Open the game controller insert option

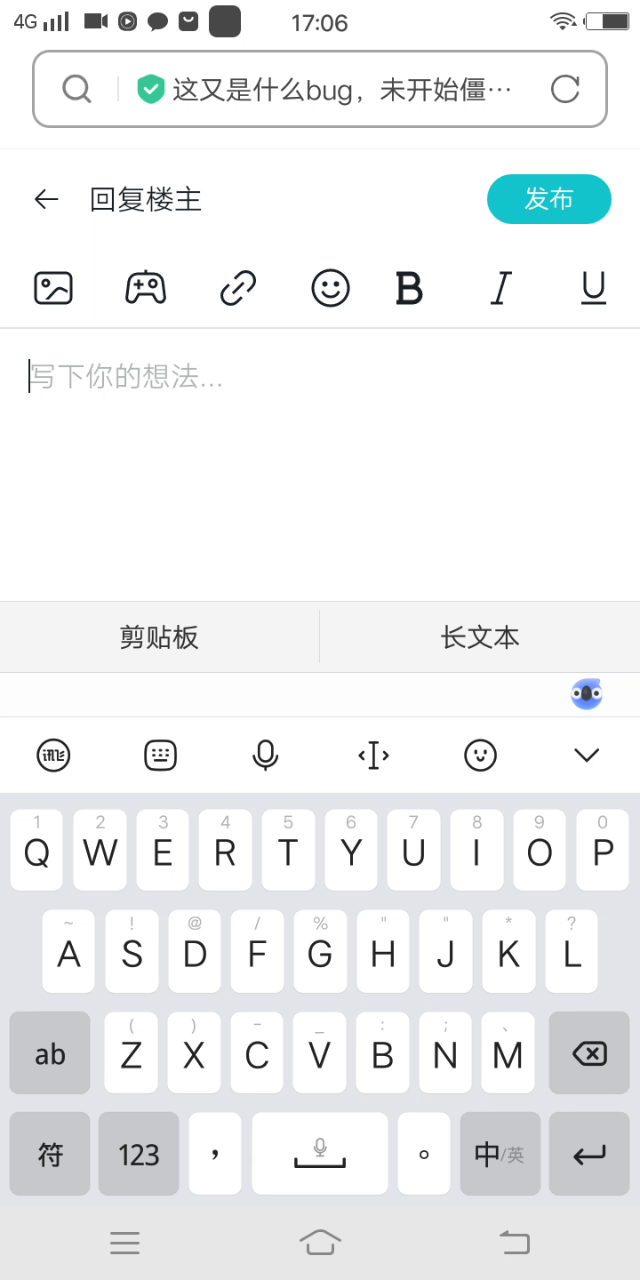tap(145, 288)
